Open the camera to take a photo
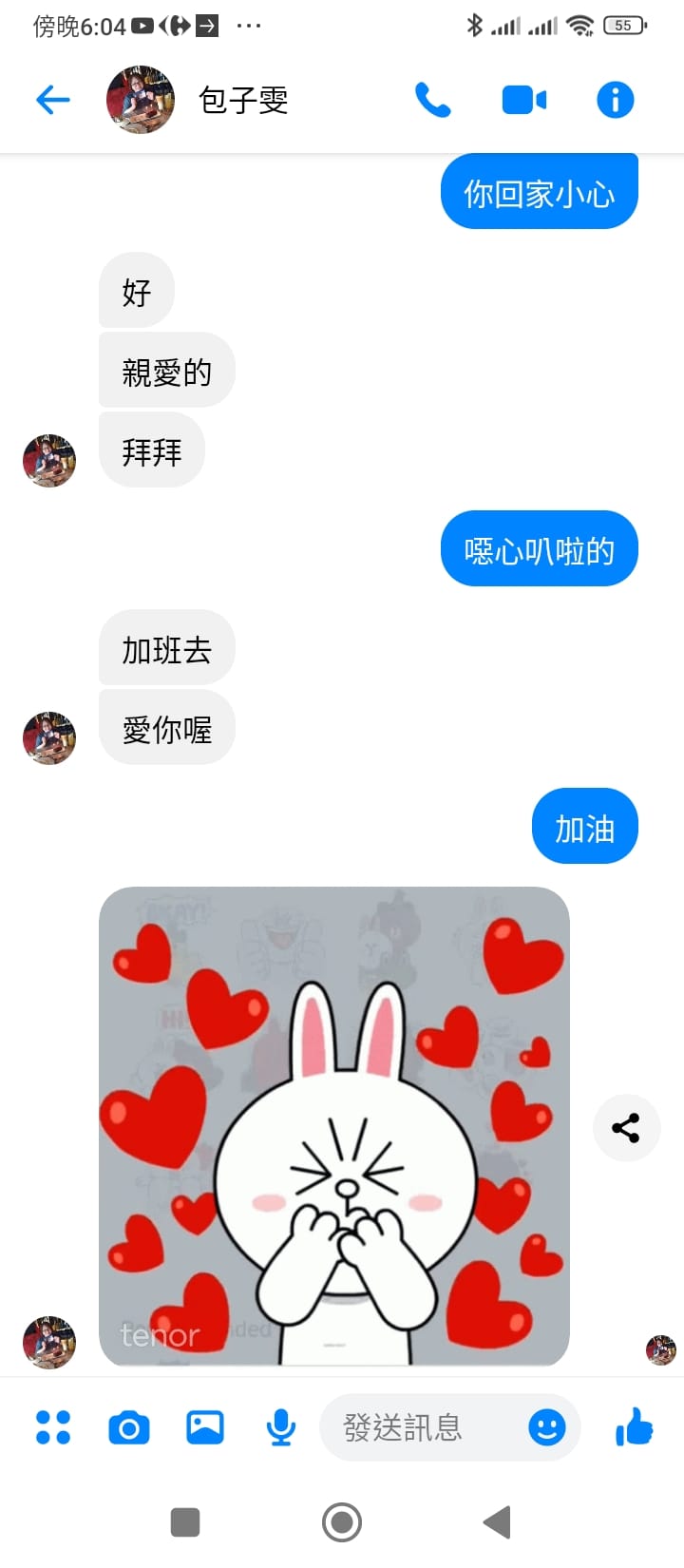This screenshot has height=1568, width=684. click(128, 1427)
